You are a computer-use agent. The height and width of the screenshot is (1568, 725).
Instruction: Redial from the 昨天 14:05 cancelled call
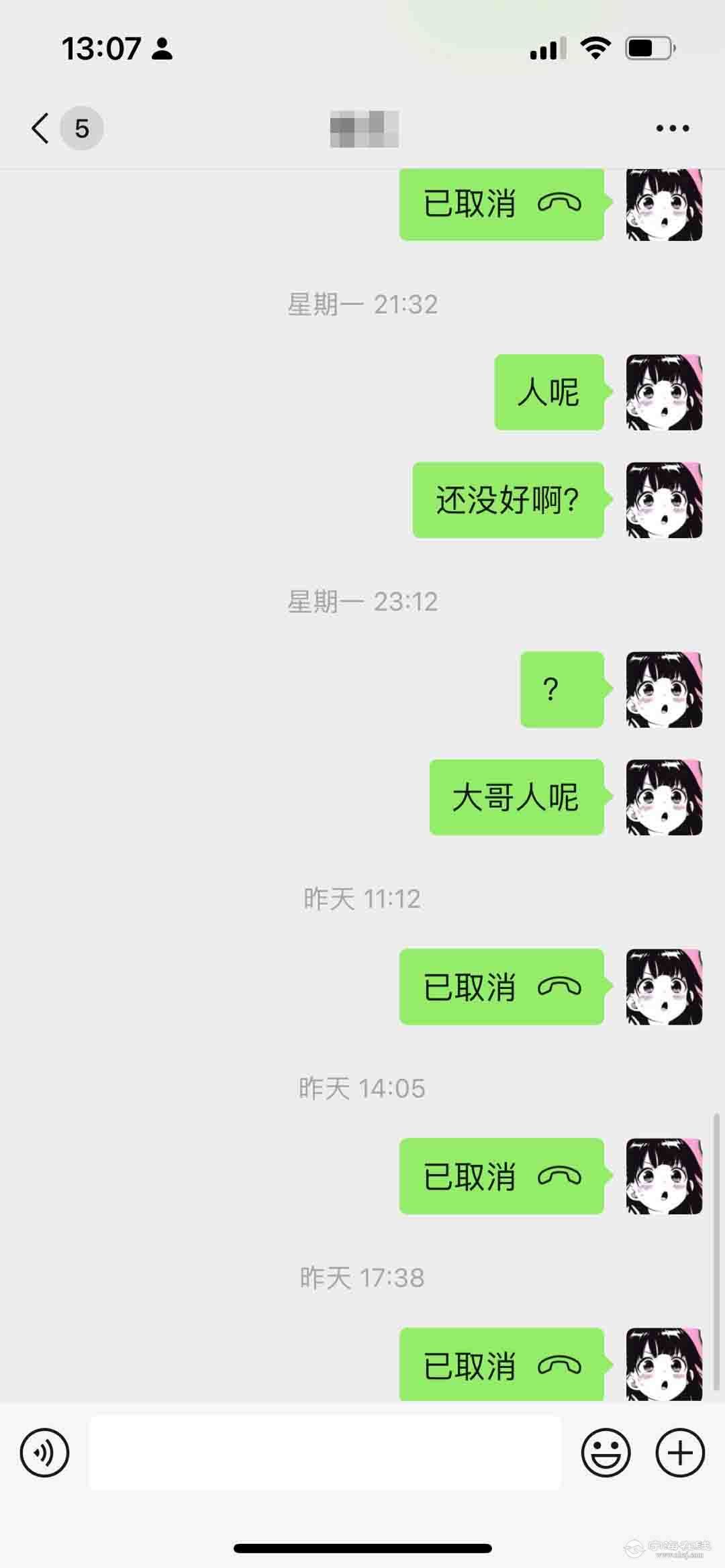[x=501, y=1175]
